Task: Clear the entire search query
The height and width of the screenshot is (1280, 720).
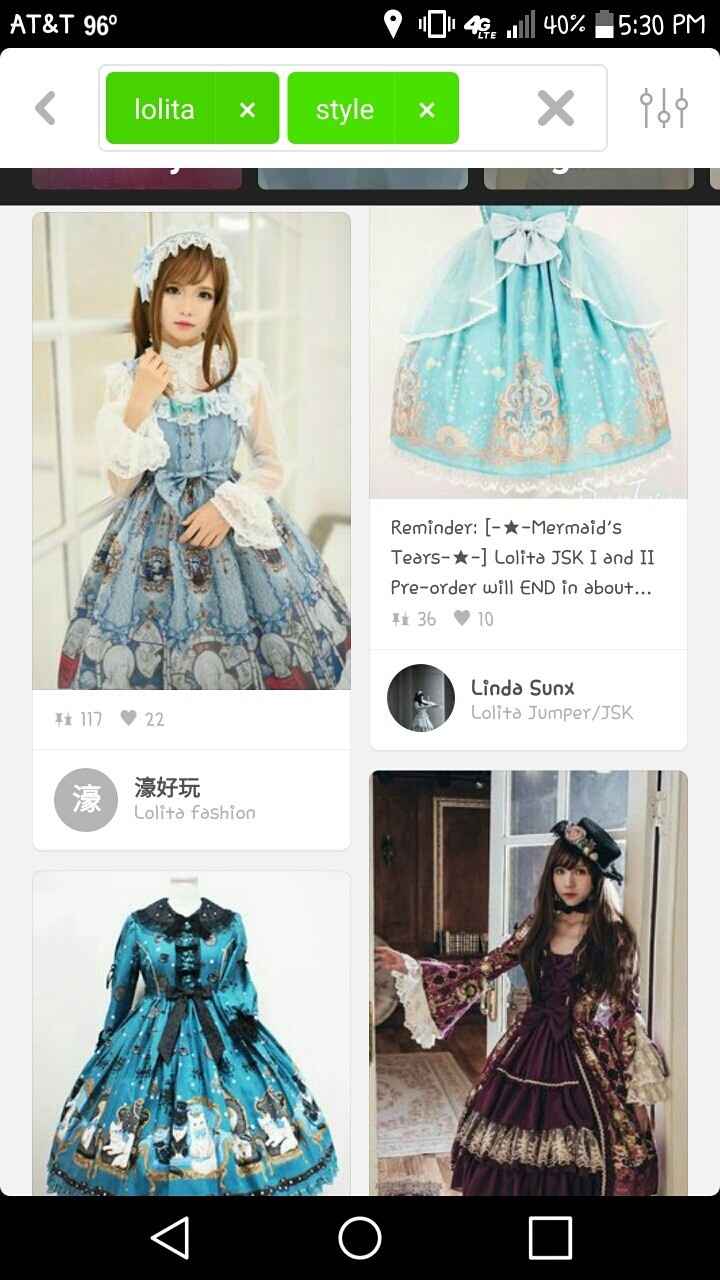Action: 555,108
